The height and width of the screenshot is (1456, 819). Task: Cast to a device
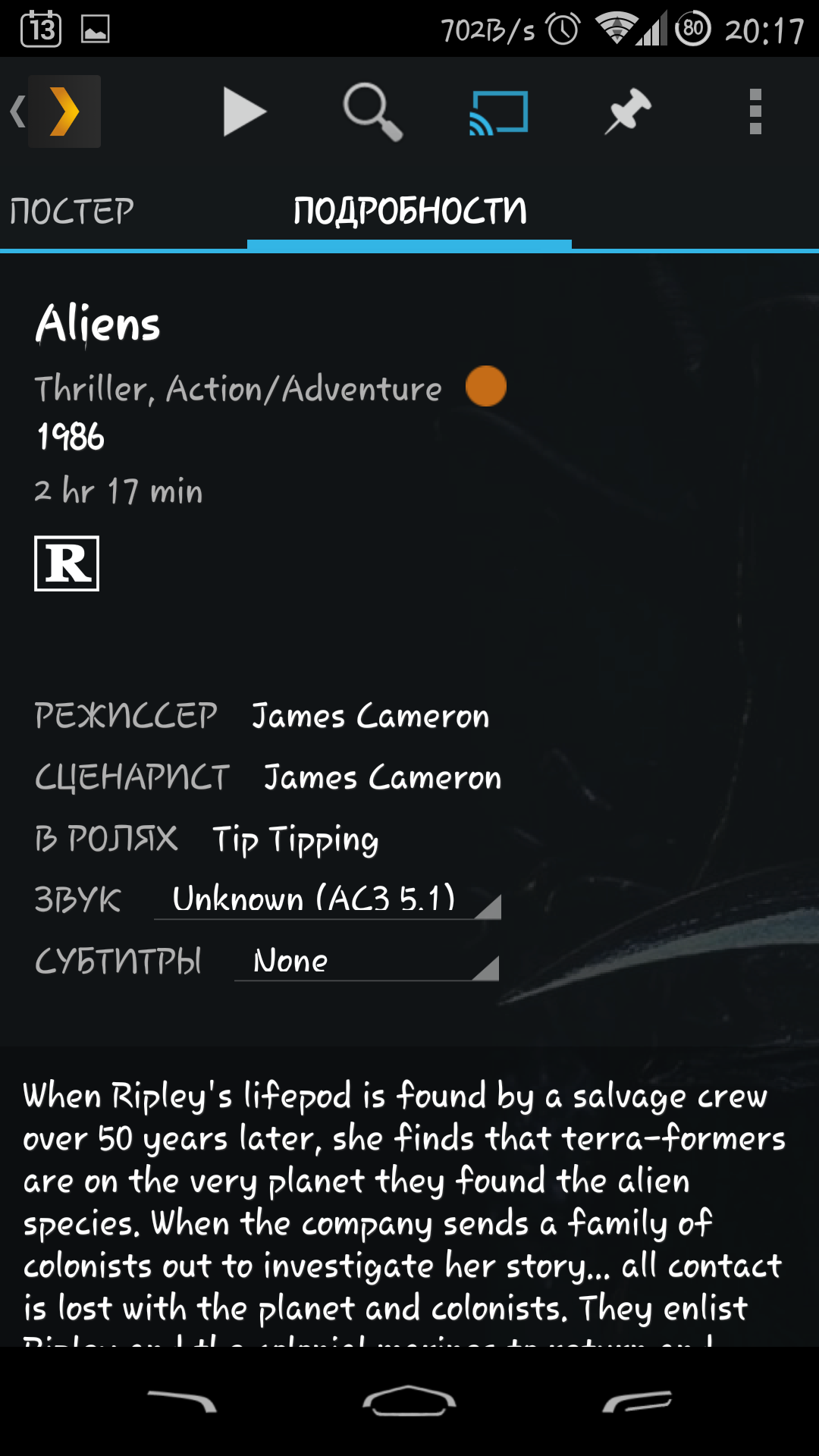pyautogui.click(x=498, y=112)
